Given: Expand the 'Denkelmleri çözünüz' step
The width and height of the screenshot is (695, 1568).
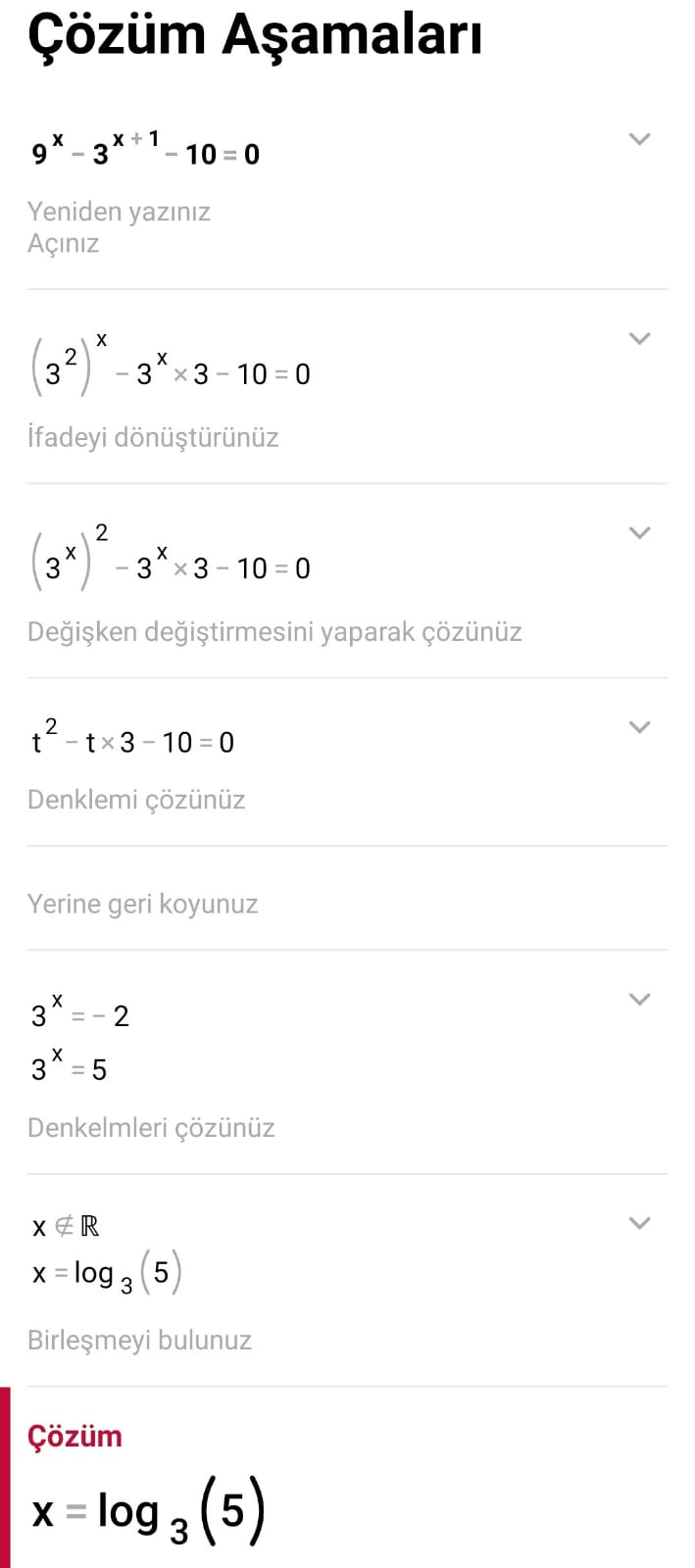Looking at the screenshot, I should pyautogui.click(x=639, y=1000).
